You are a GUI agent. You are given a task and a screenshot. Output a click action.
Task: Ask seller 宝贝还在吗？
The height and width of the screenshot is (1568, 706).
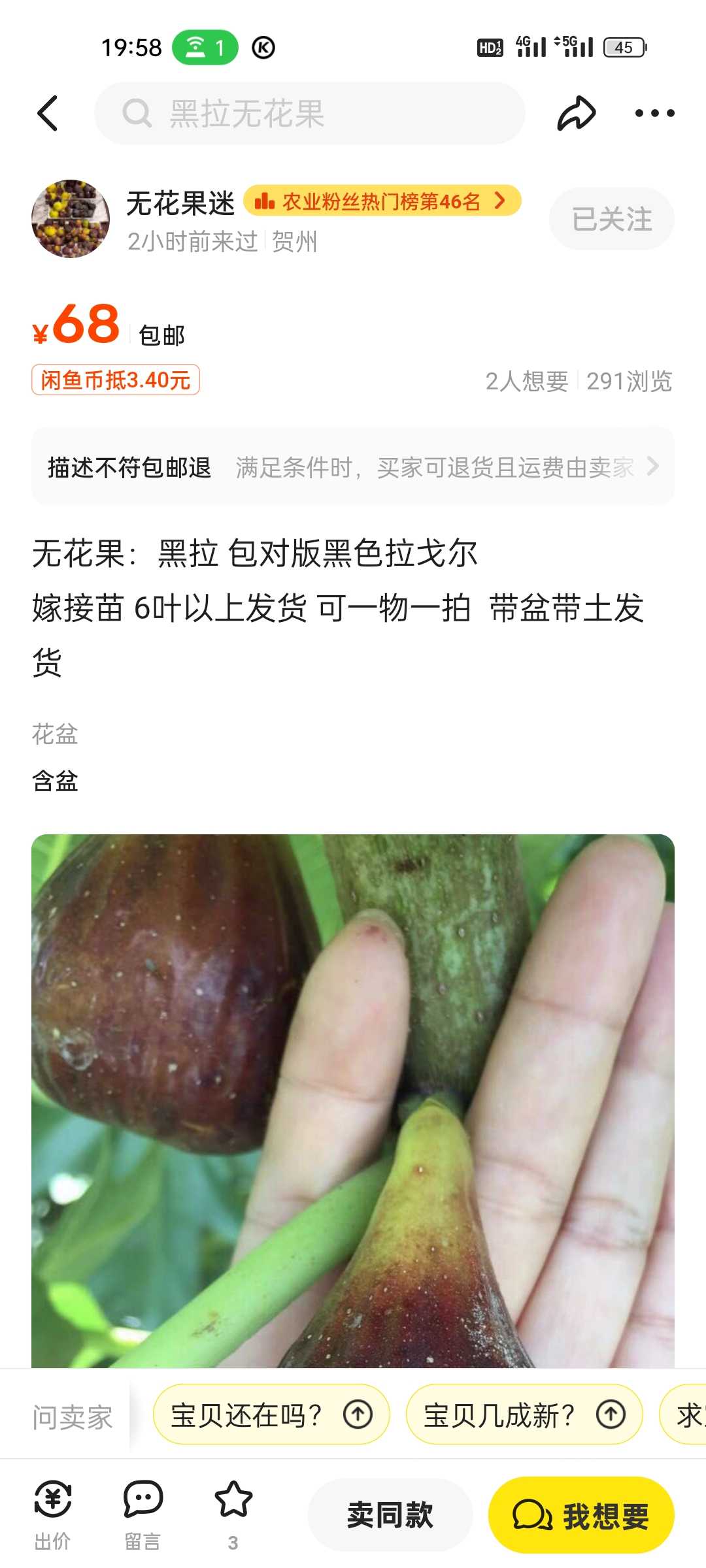[x=271, y=1414]
